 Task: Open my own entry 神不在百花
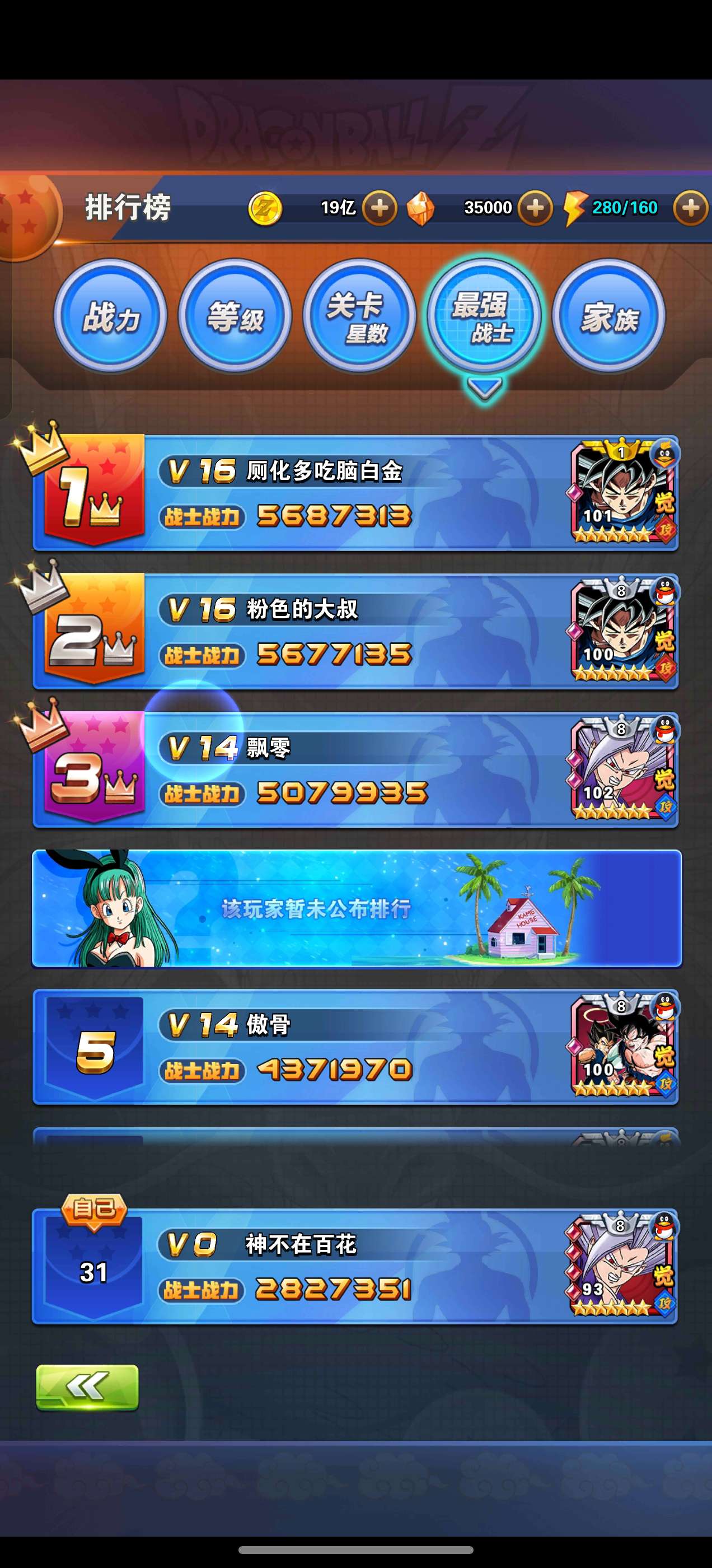tap(353, 1266)
